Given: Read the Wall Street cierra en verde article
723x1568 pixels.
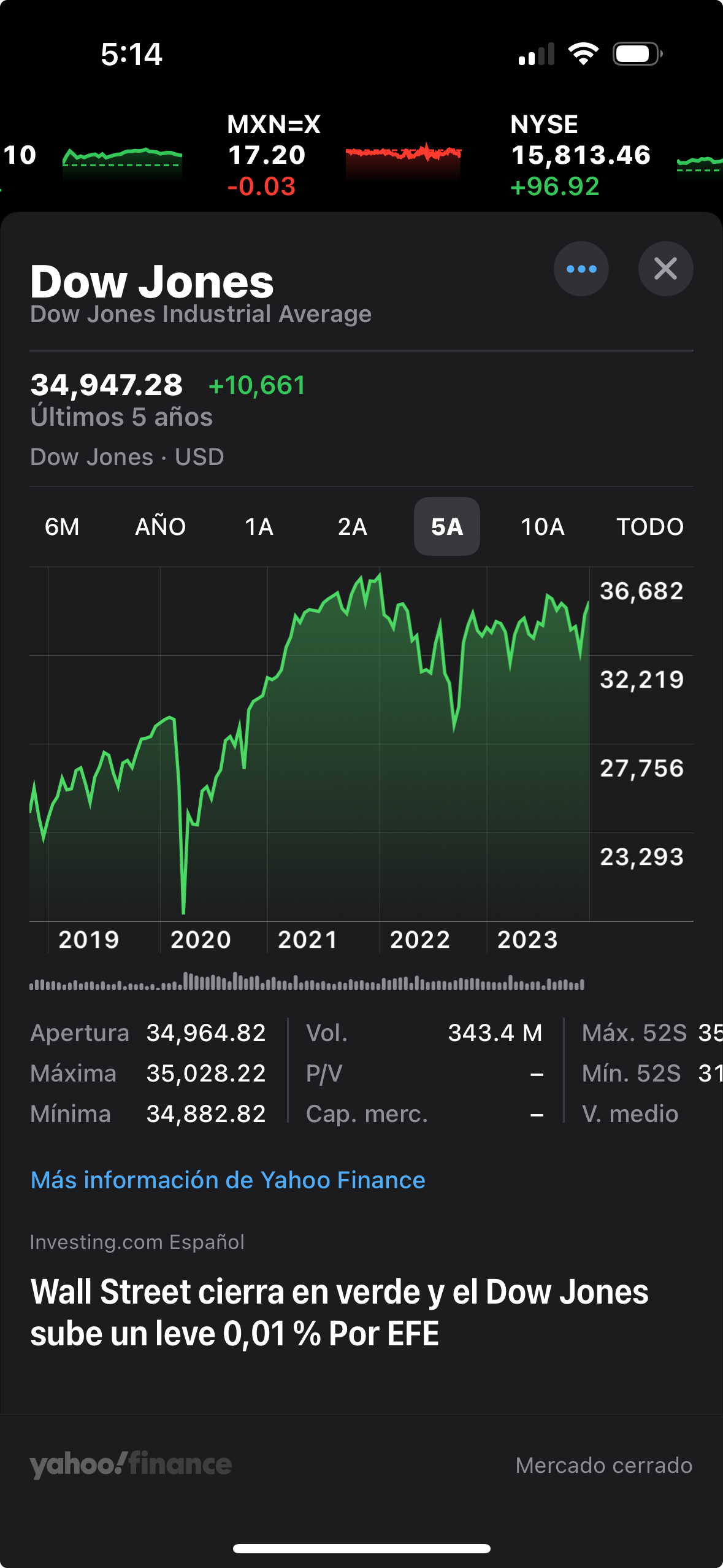Looking at the screenshot, I should [x=339, y=1312].
